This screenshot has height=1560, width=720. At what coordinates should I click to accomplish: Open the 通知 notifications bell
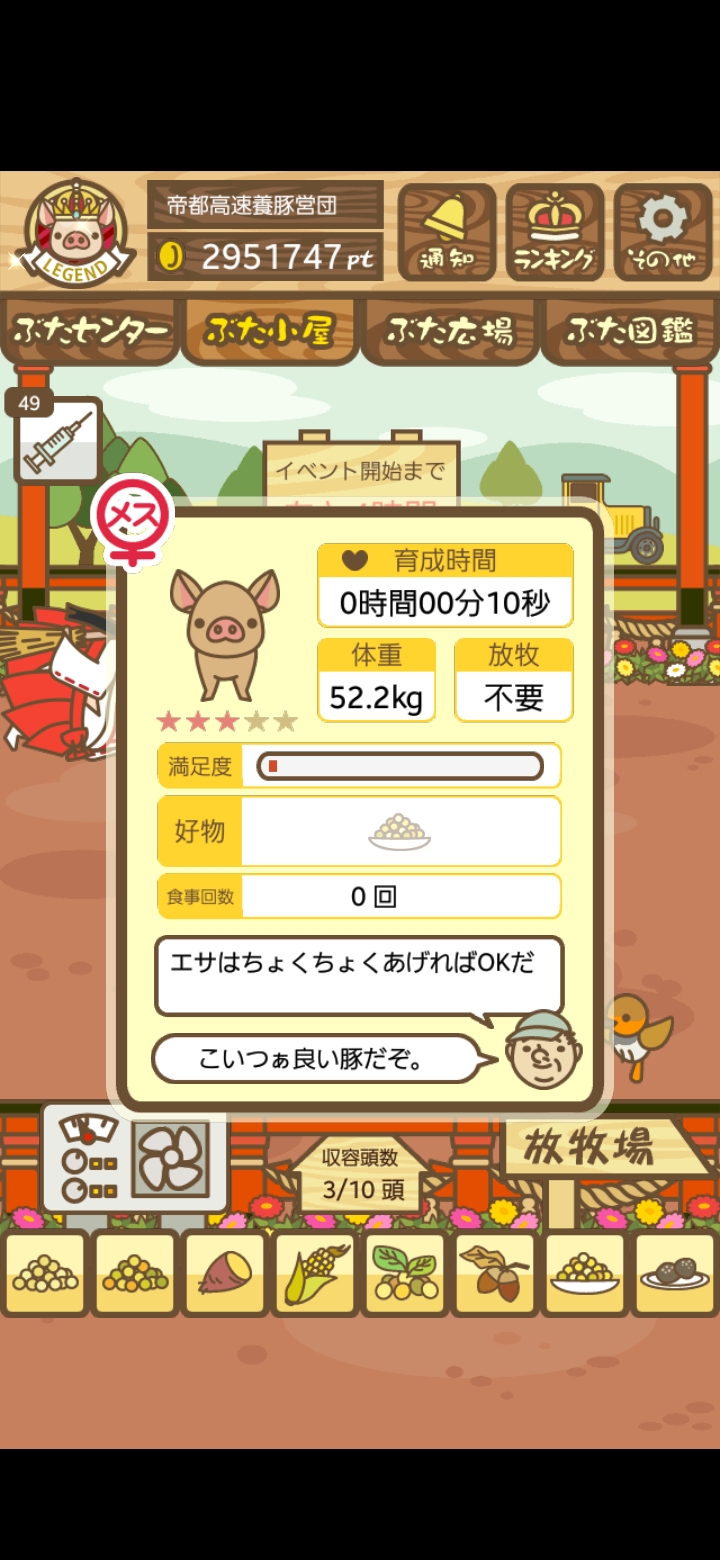coord(446,232)
